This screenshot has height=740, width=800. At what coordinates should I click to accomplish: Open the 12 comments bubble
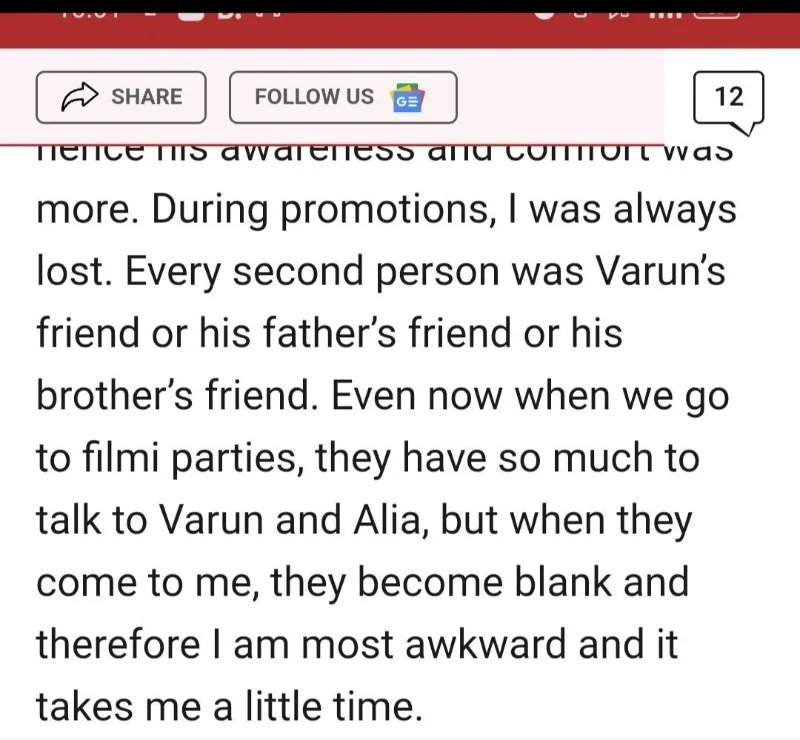point(729,98)
